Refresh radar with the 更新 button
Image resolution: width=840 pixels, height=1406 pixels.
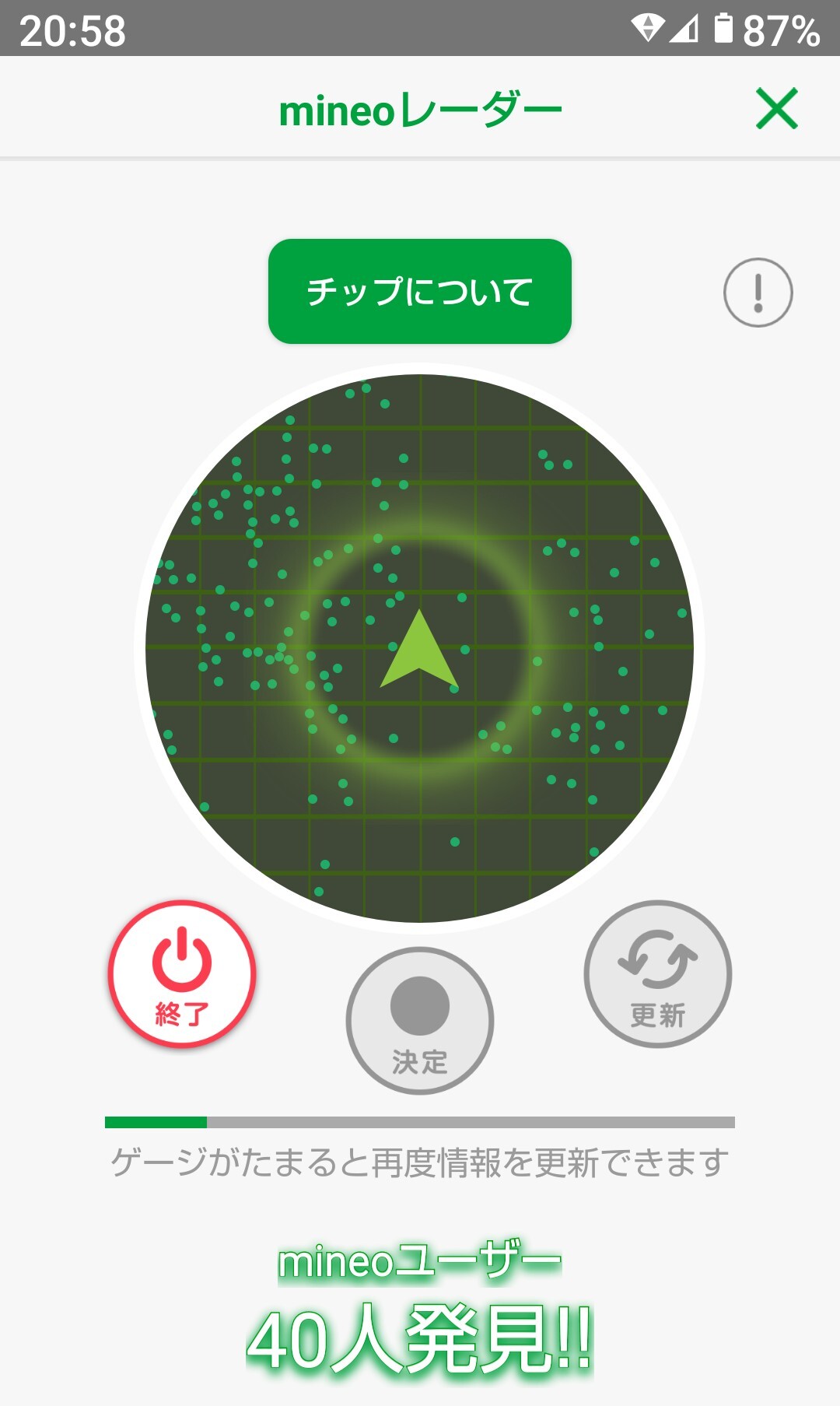click(x=657, y=973)
